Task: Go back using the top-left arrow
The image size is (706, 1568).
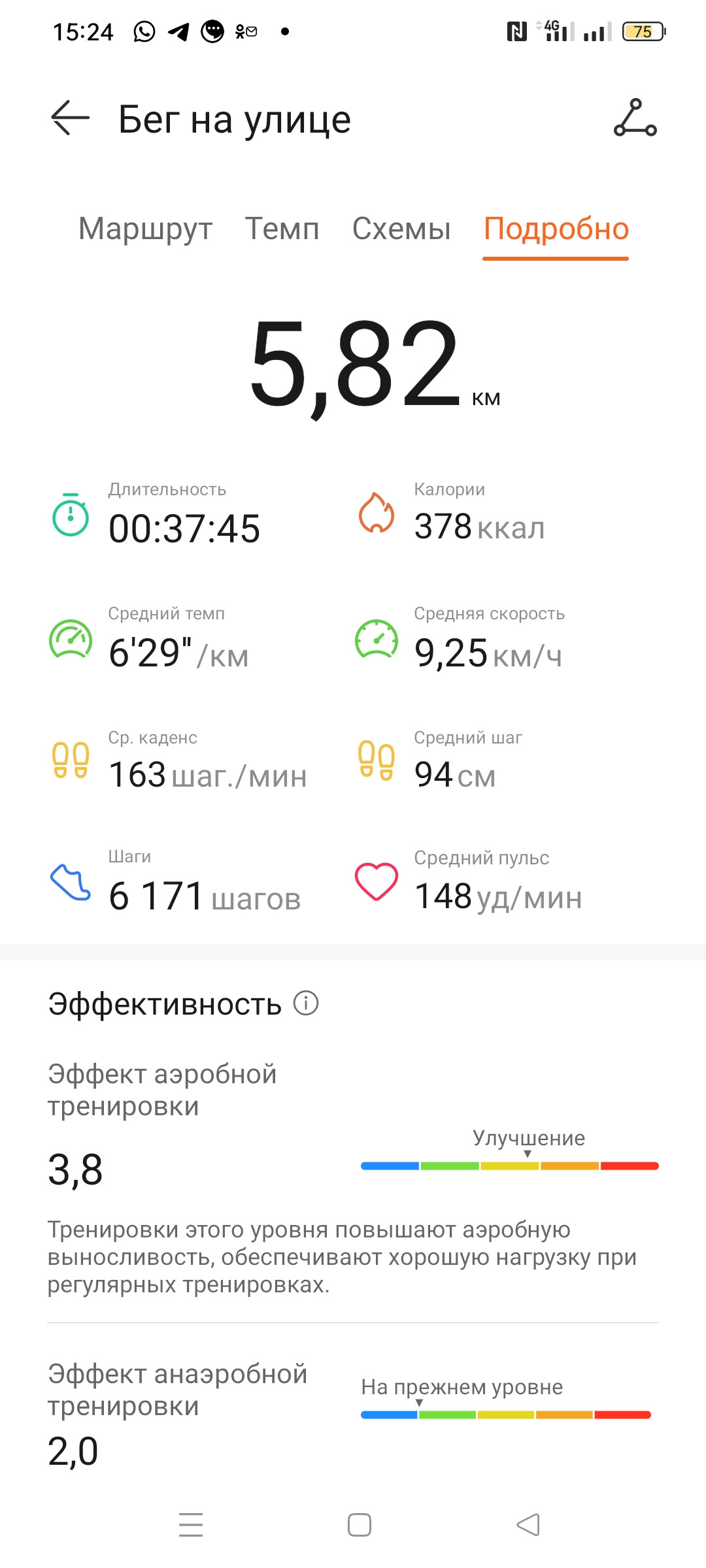Action: [x=70, y=118]
